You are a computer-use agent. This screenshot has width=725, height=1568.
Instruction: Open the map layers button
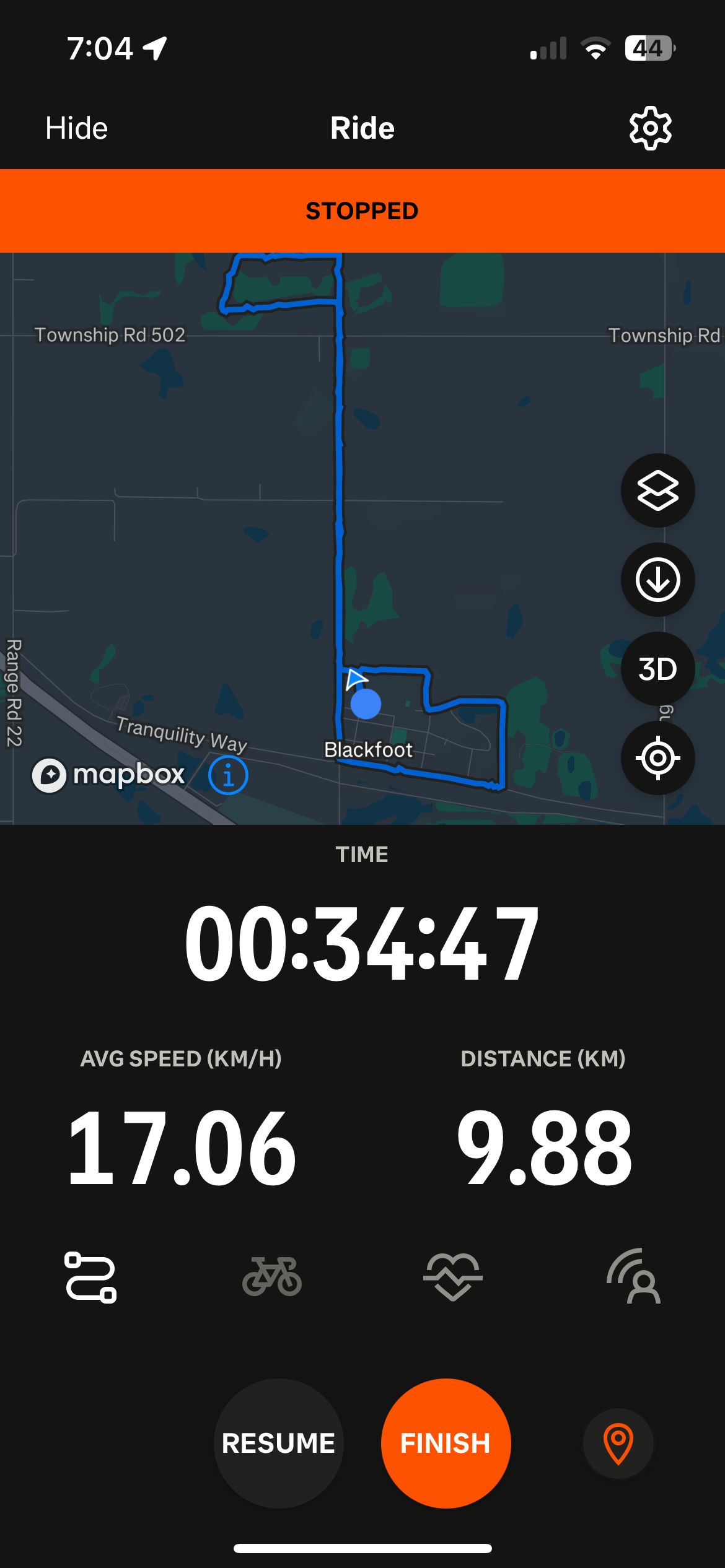click(x=657, y=490)
